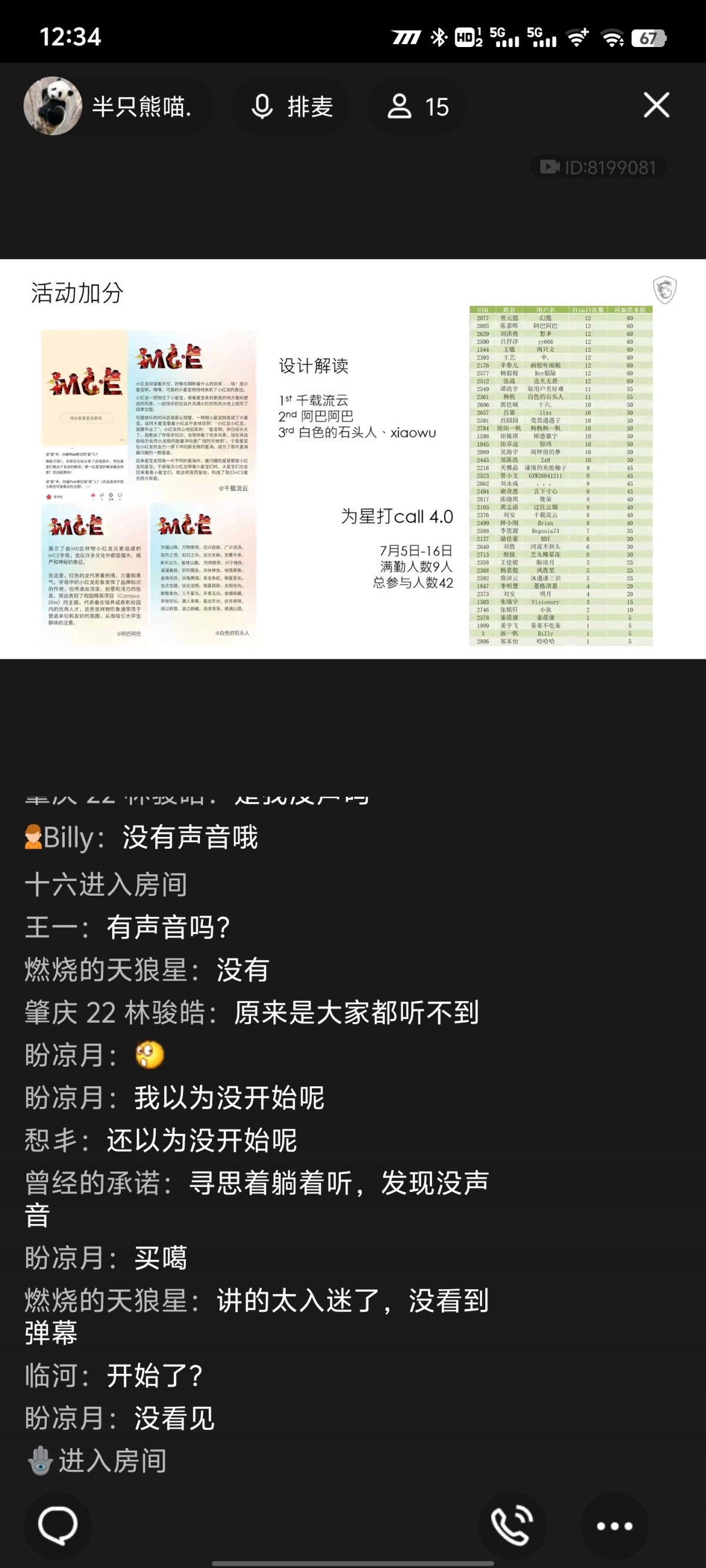This screenshot has height=1568, width=706.
Task: View the 15 participants list
Action: pos(418,106)
